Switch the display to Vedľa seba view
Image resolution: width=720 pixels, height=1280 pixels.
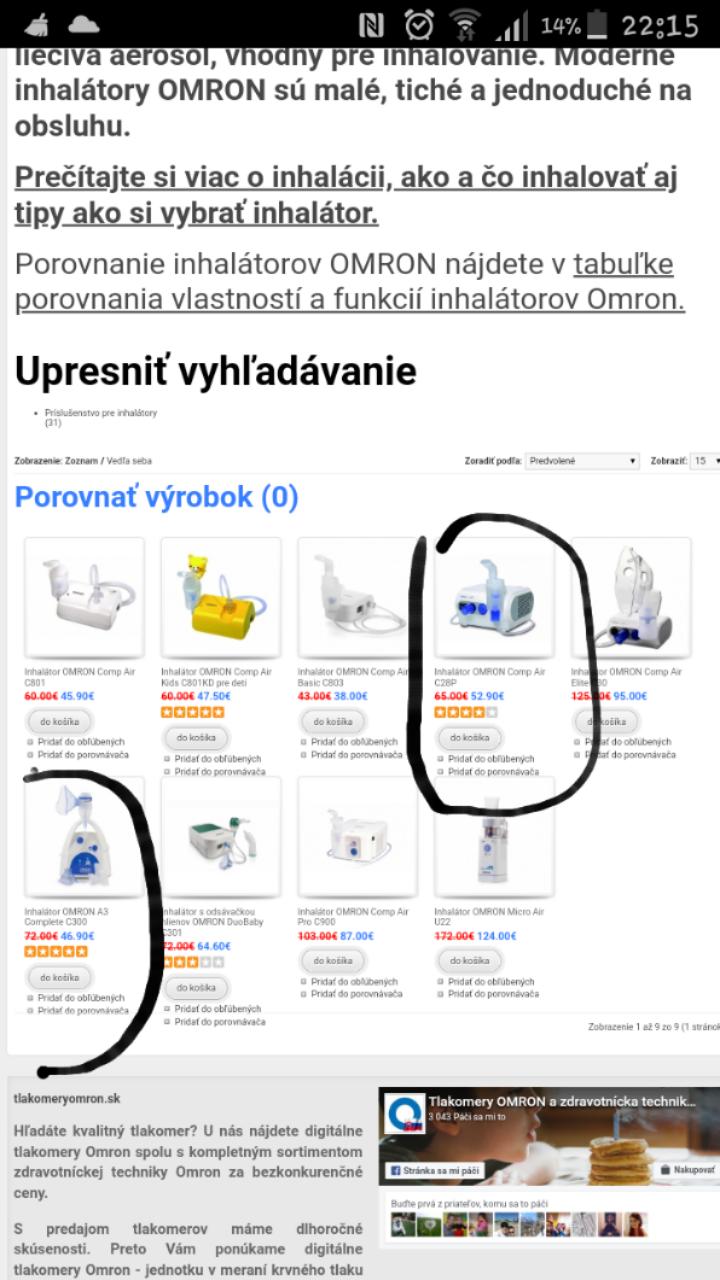130,461
